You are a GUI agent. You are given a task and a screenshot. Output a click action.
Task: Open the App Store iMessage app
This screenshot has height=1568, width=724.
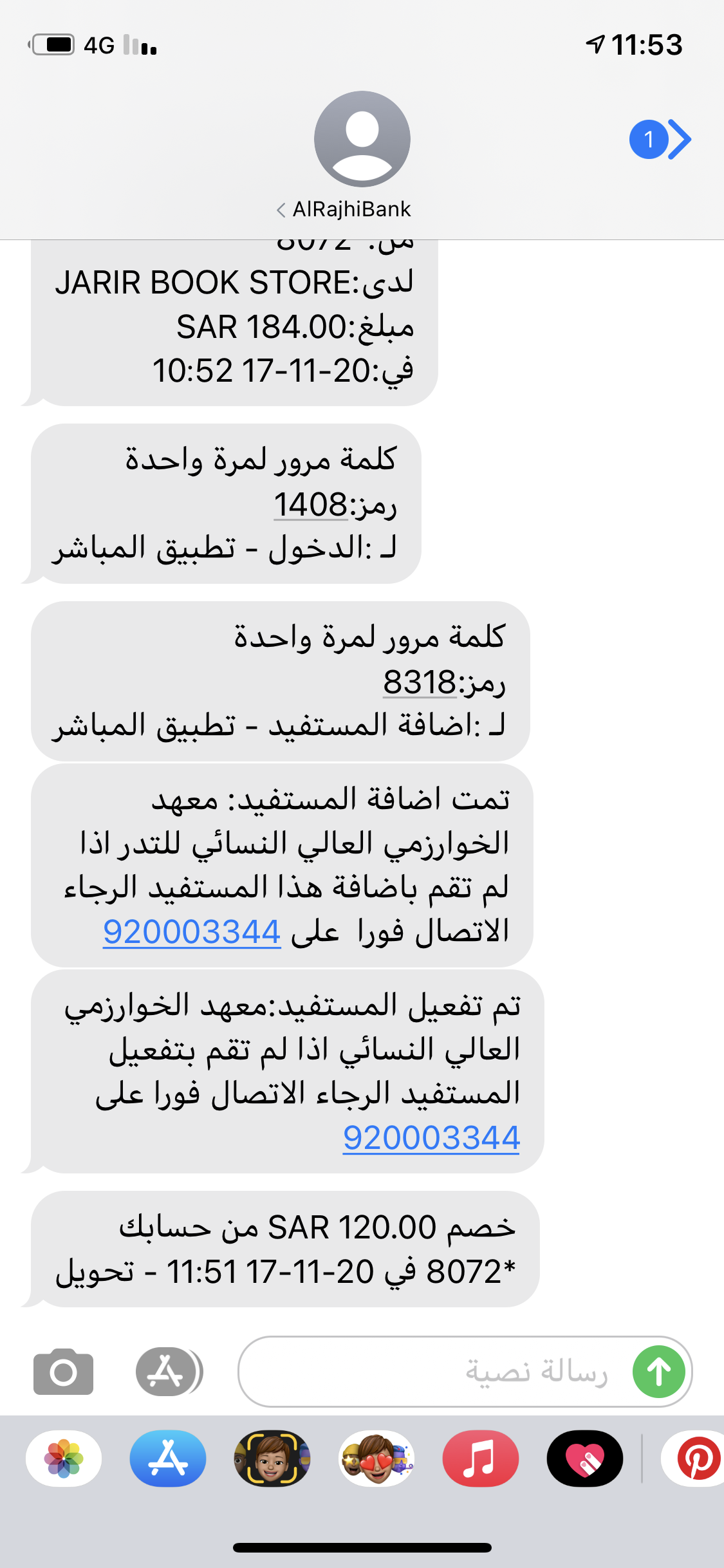tap(168, 1459)
